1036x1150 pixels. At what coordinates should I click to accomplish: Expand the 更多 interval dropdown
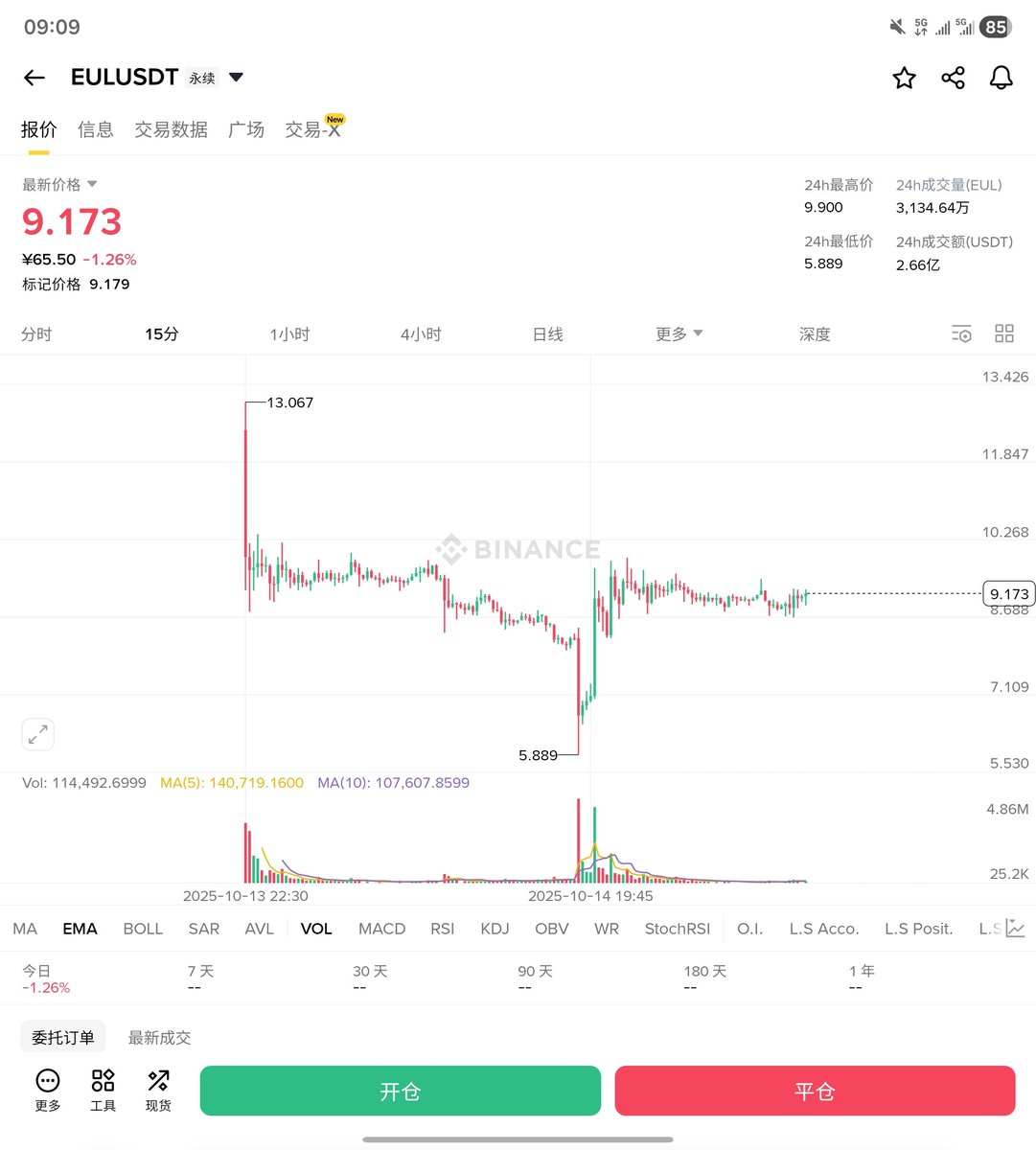pos(679,333)
